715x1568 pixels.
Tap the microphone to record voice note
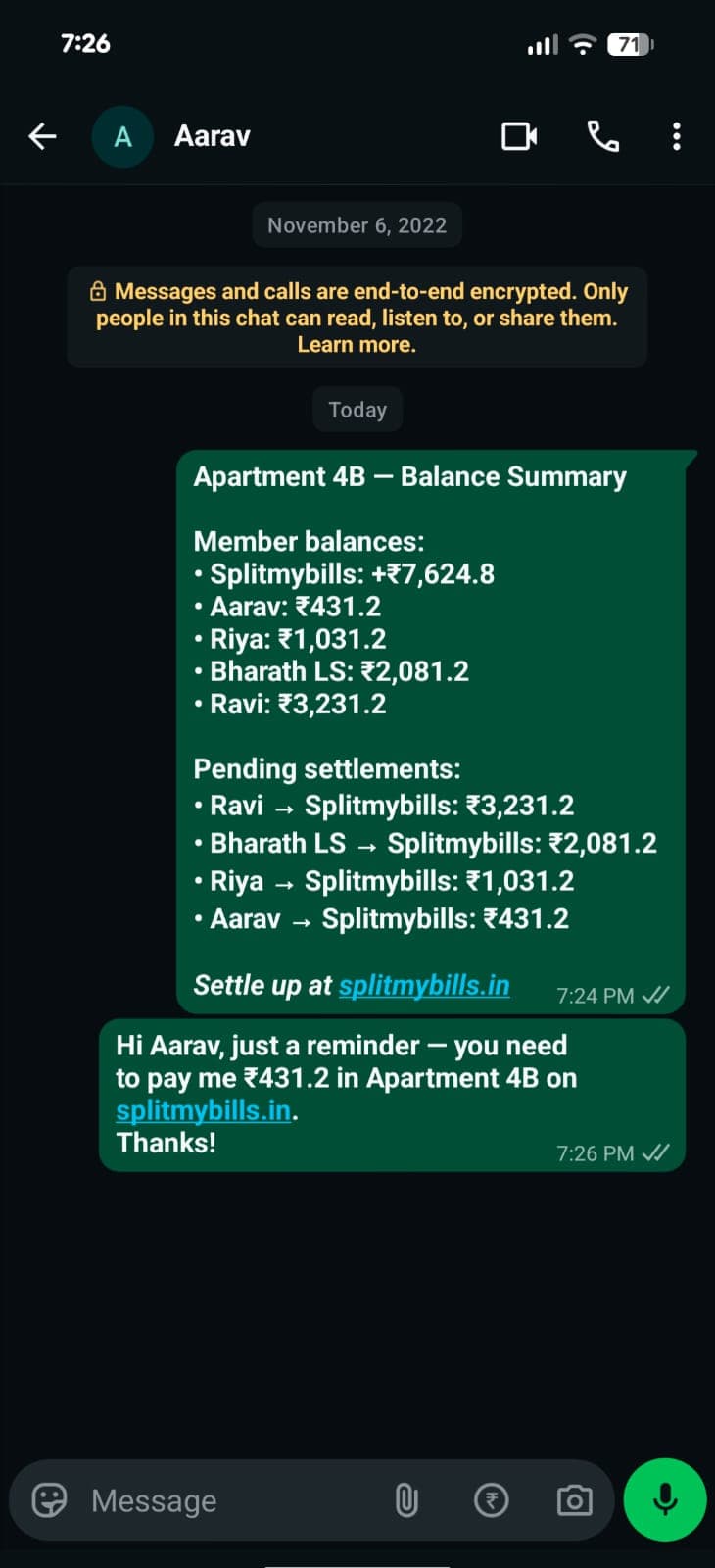pos(664,1499)
